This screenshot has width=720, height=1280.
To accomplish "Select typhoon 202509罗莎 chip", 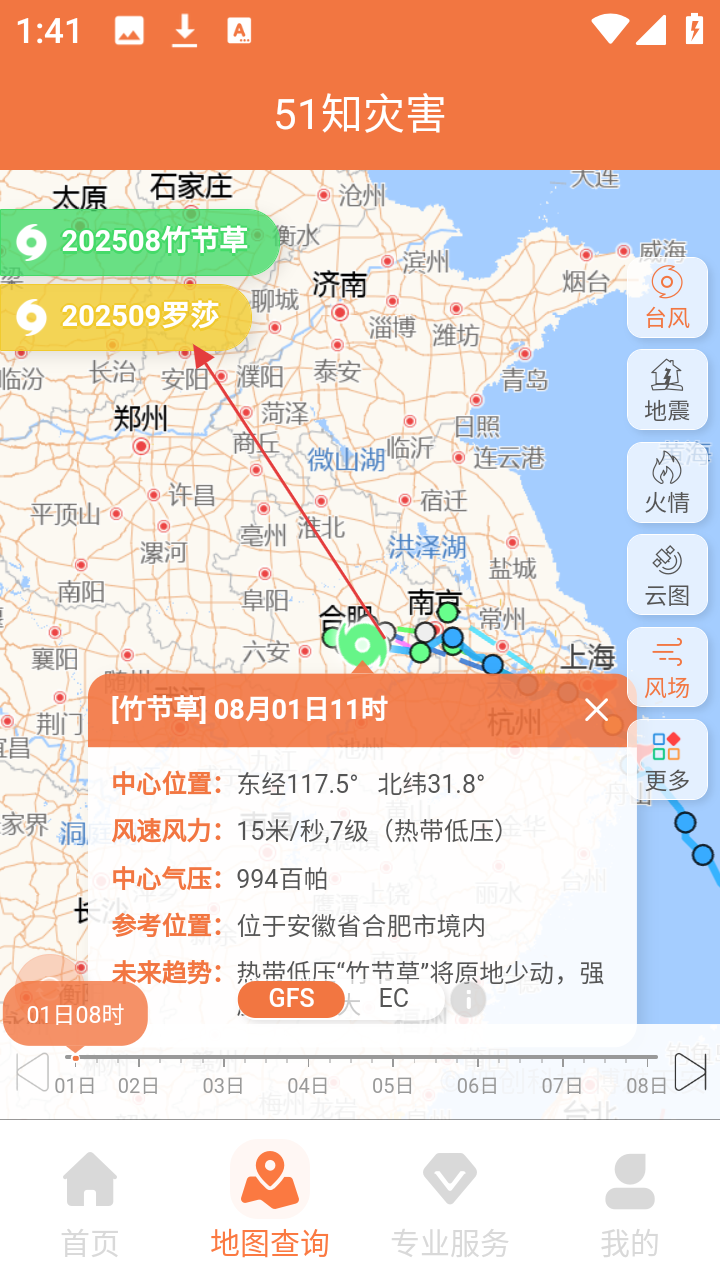I will coord(124,317).
